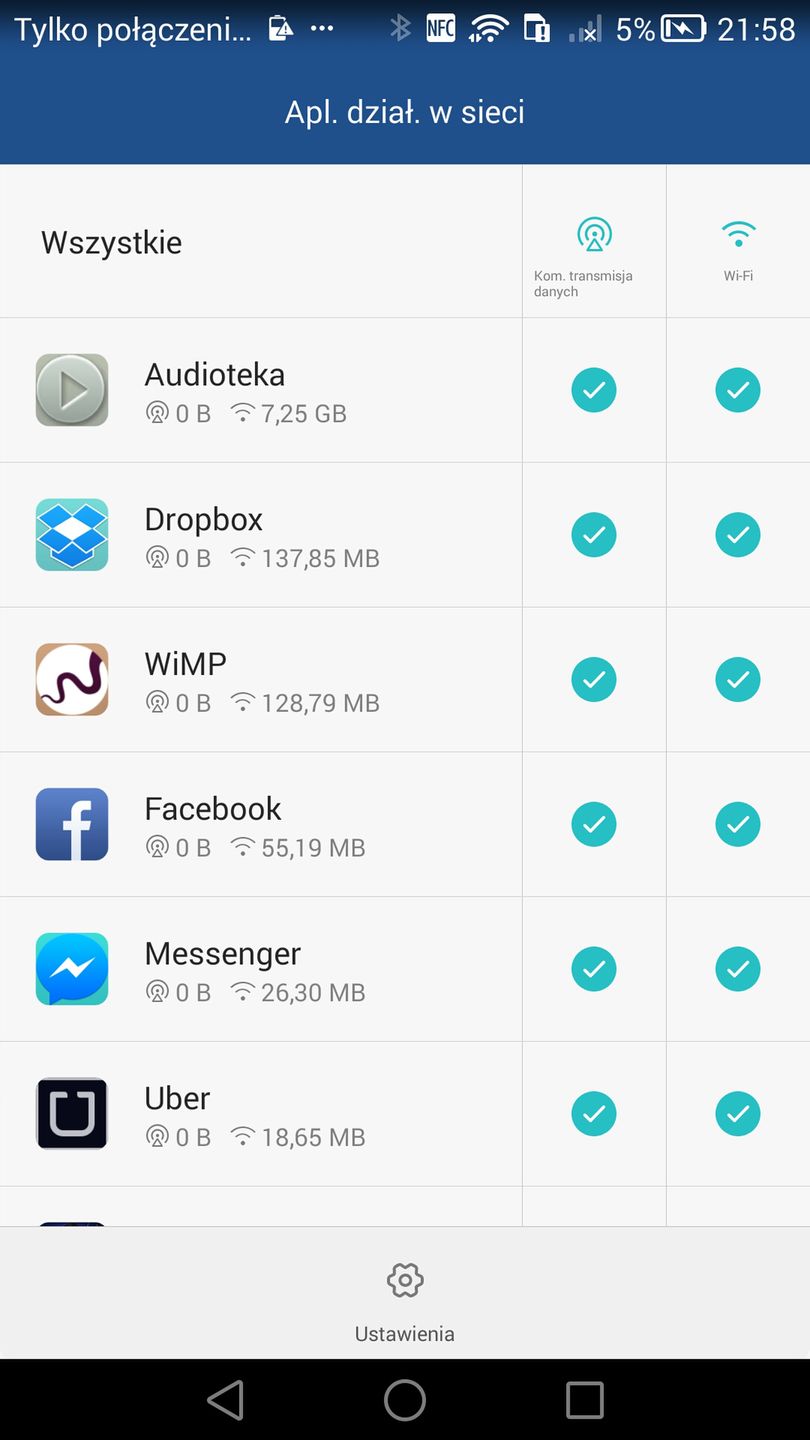The image size is (810, 1440).
Task: Toggle Wi-Fi access for Facebook
Action: [x=738, y=824]
